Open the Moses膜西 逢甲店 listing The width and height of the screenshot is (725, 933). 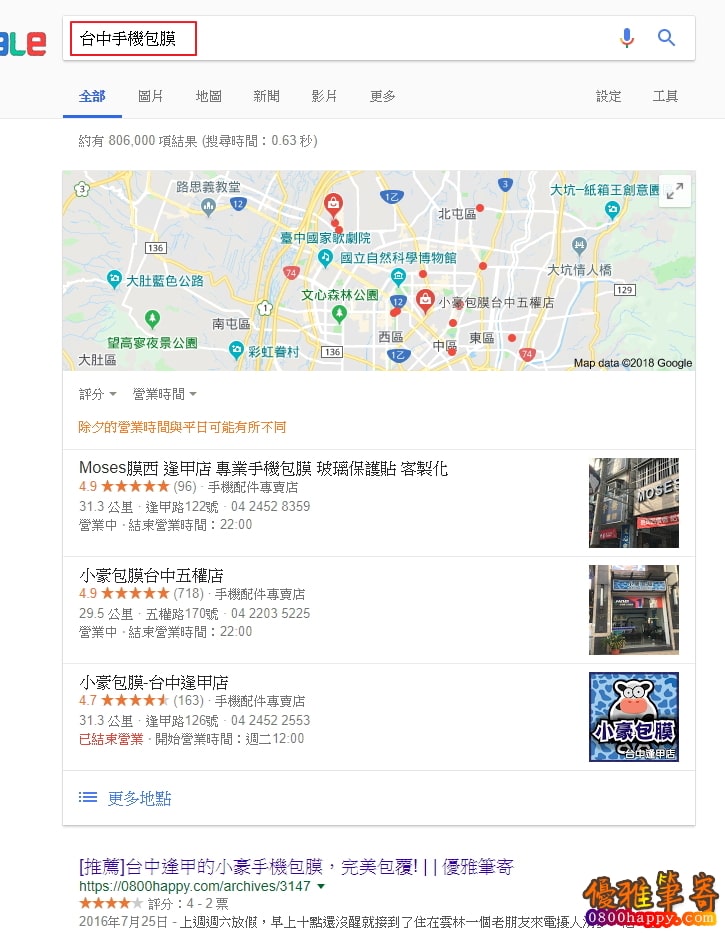tap(263, 468)
